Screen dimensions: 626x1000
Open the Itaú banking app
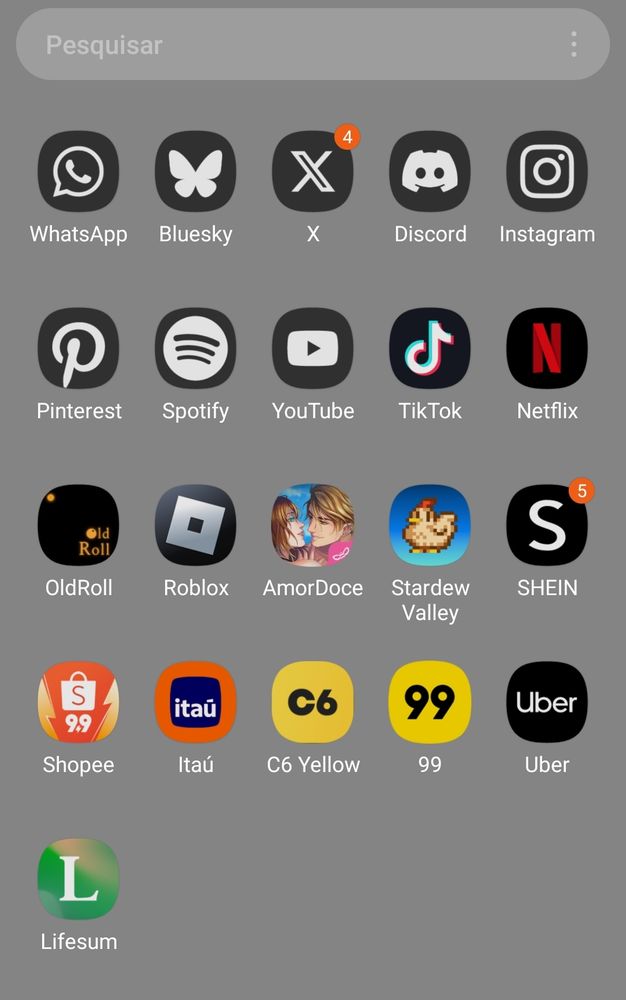[x=195, y=703]
